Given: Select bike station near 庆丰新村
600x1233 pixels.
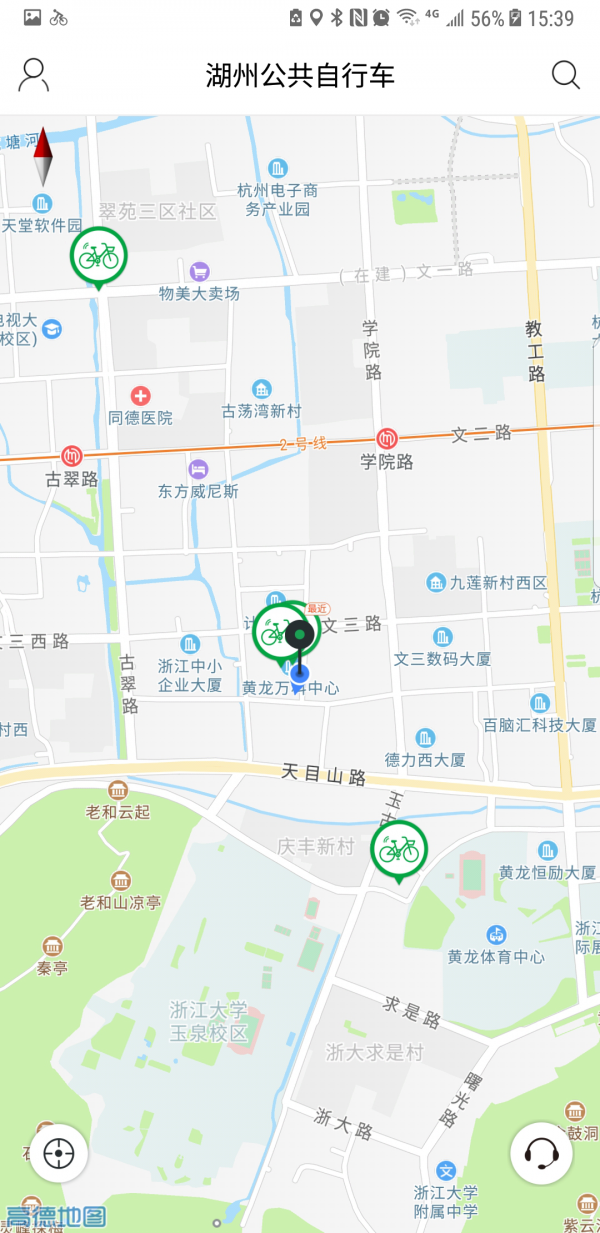Looking at the screenshot, I should pyautogui.click(x=399, y=849).
